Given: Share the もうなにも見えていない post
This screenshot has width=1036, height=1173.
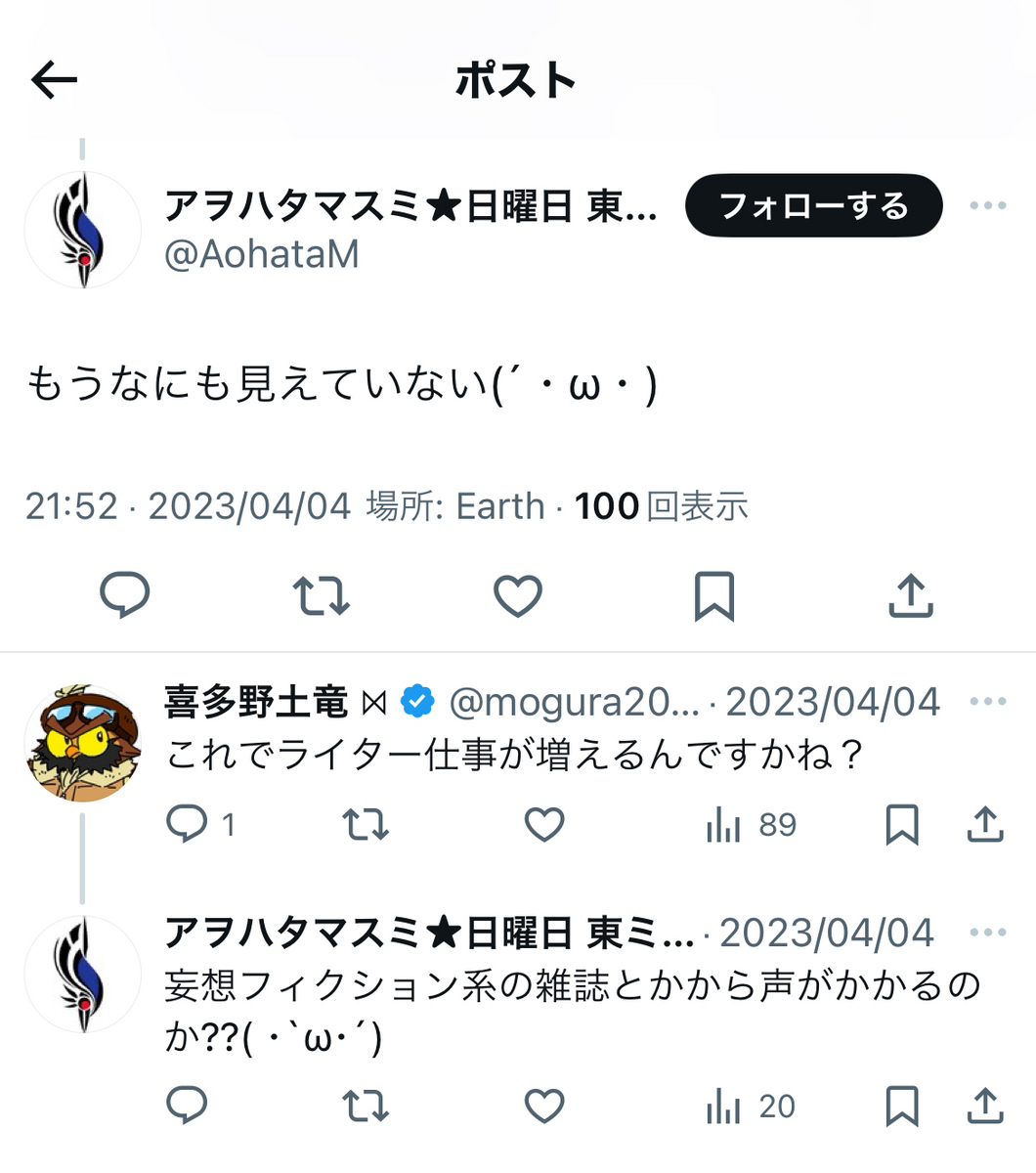Looking at the screenshot, I should coord(911,594).
